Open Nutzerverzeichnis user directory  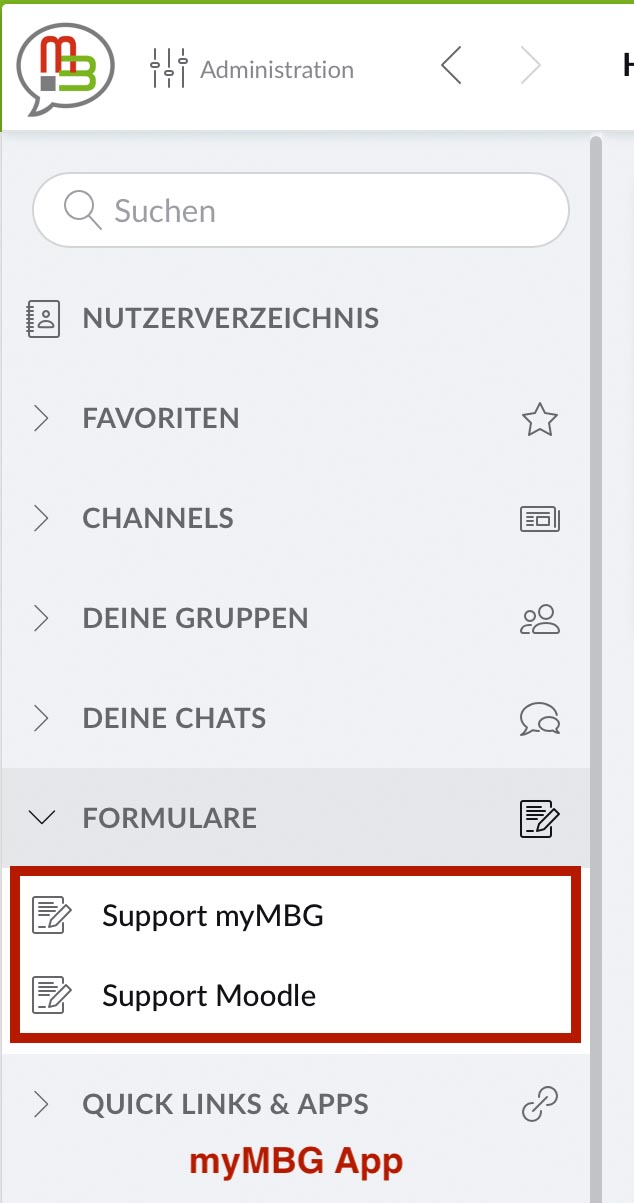230,319
